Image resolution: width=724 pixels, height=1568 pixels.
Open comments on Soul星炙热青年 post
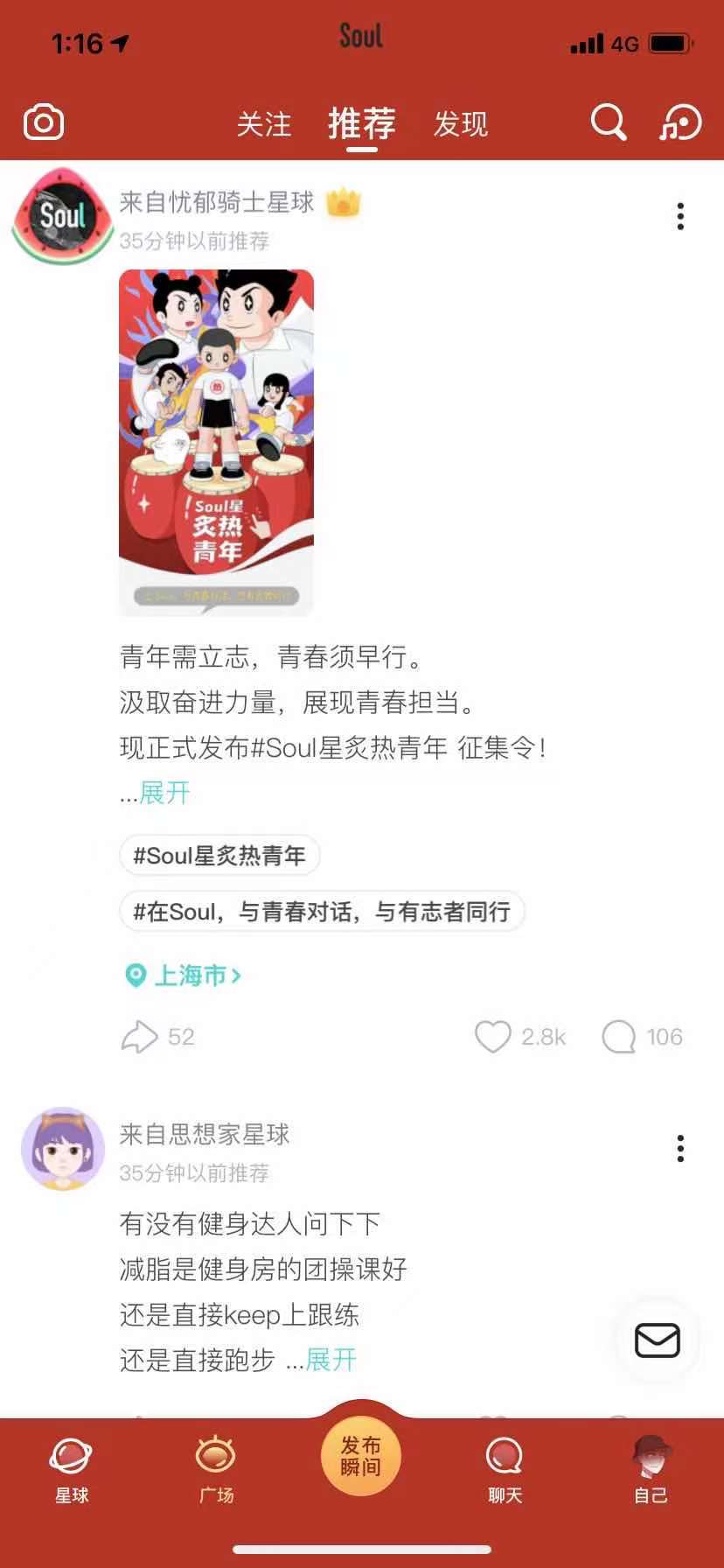coord(619,1037)
